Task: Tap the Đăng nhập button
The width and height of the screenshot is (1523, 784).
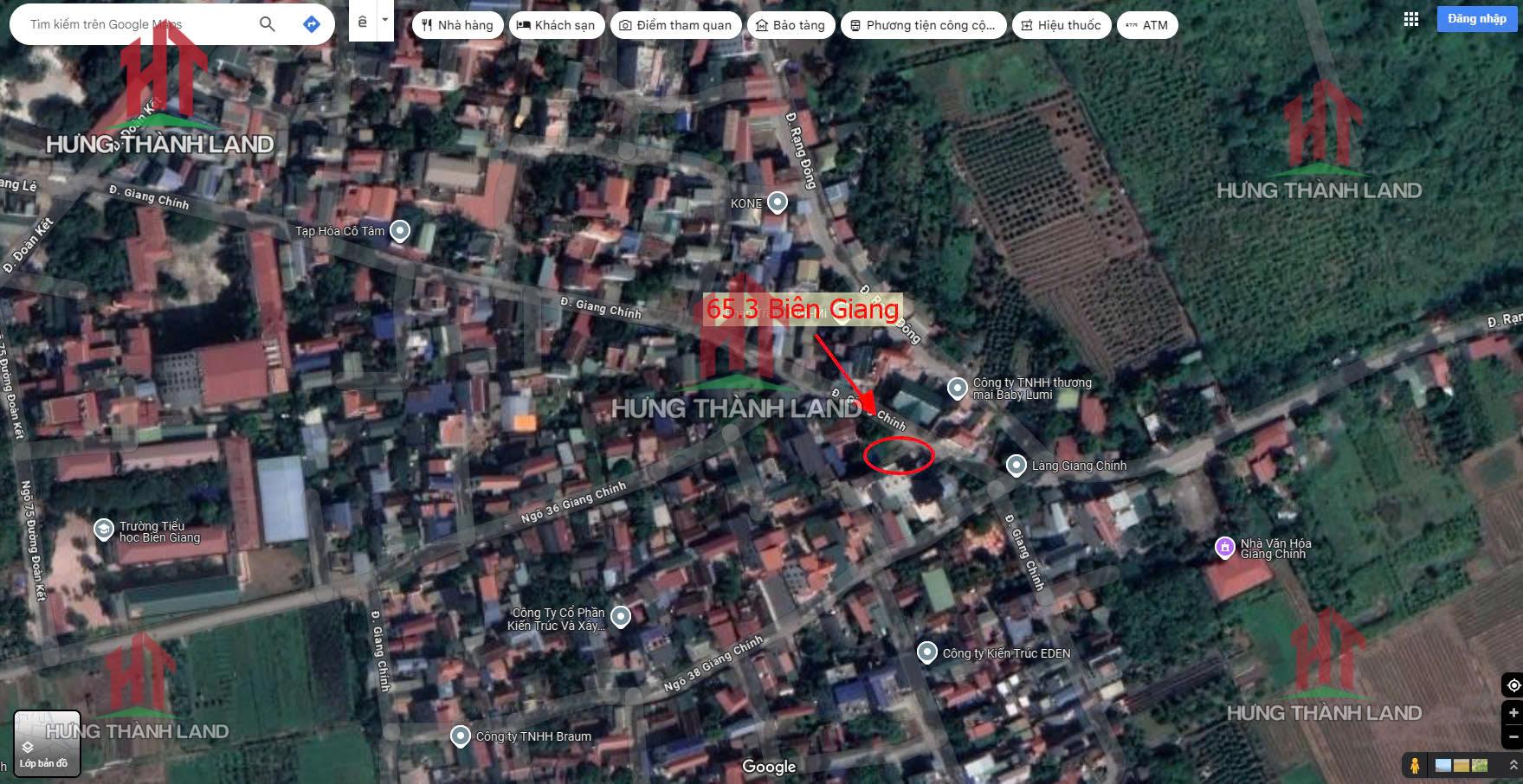Action: (1477, 19)
